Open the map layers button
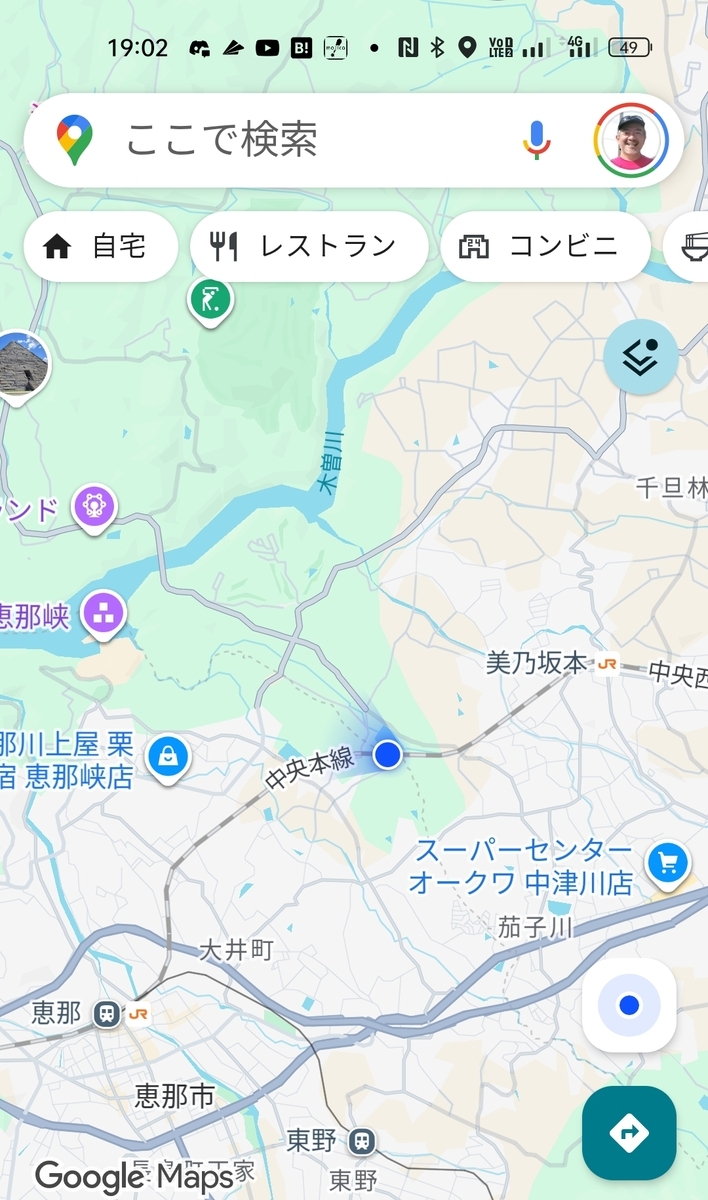Image resolution: width=708 pixels, height=1200 pixels. point(640,358)
